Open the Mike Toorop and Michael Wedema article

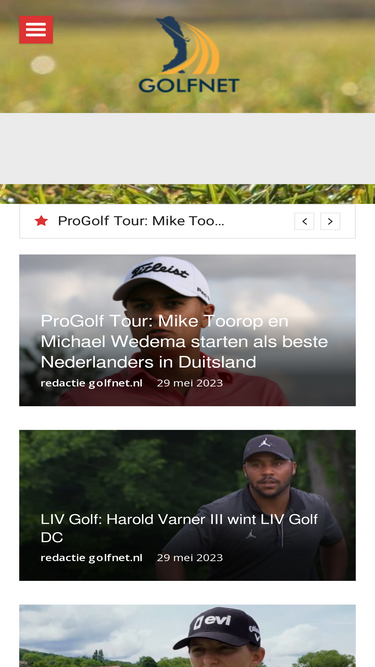[184, 342]
